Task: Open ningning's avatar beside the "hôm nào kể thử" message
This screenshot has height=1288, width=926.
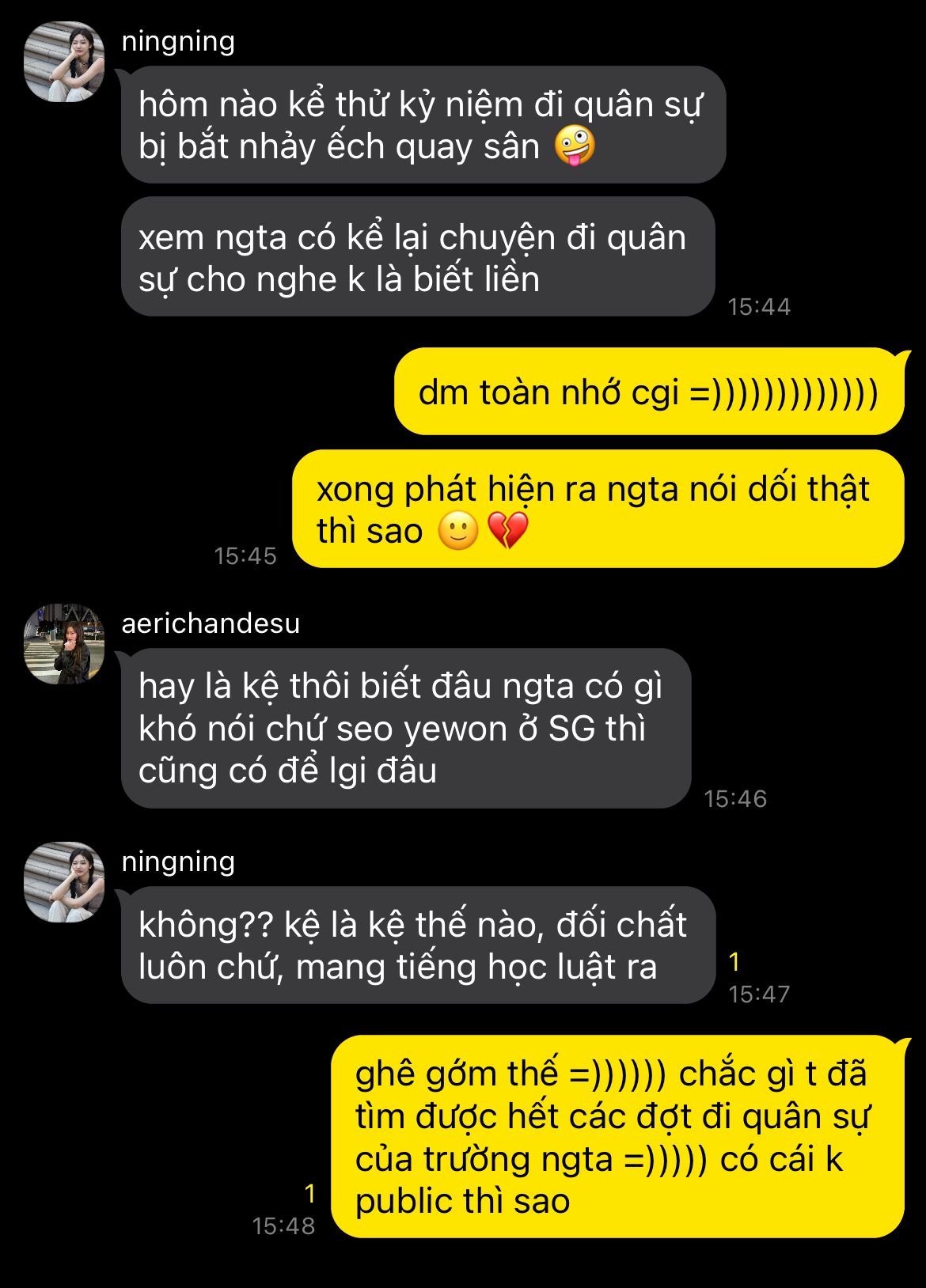Action: [x=64, y=62]
